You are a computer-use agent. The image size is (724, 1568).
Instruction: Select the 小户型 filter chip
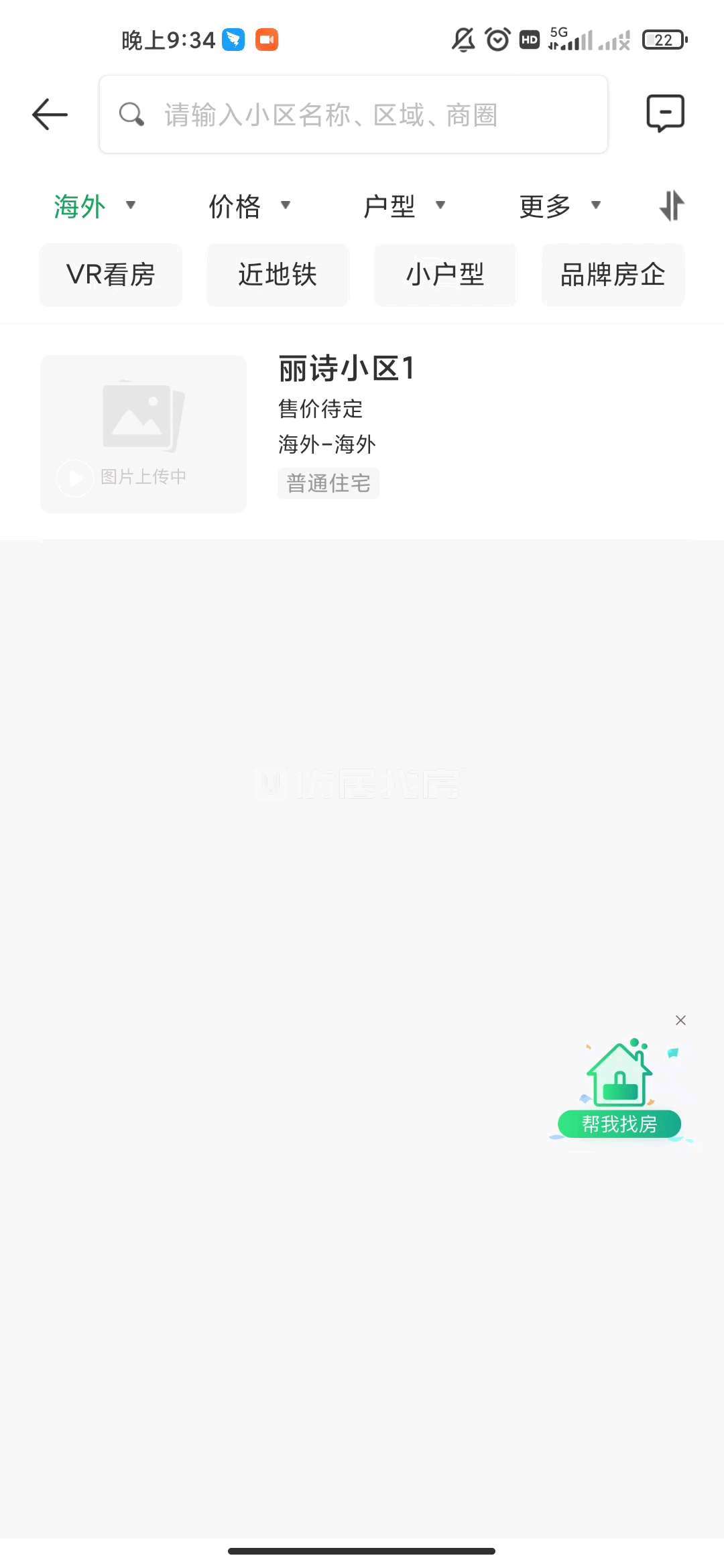445,275
